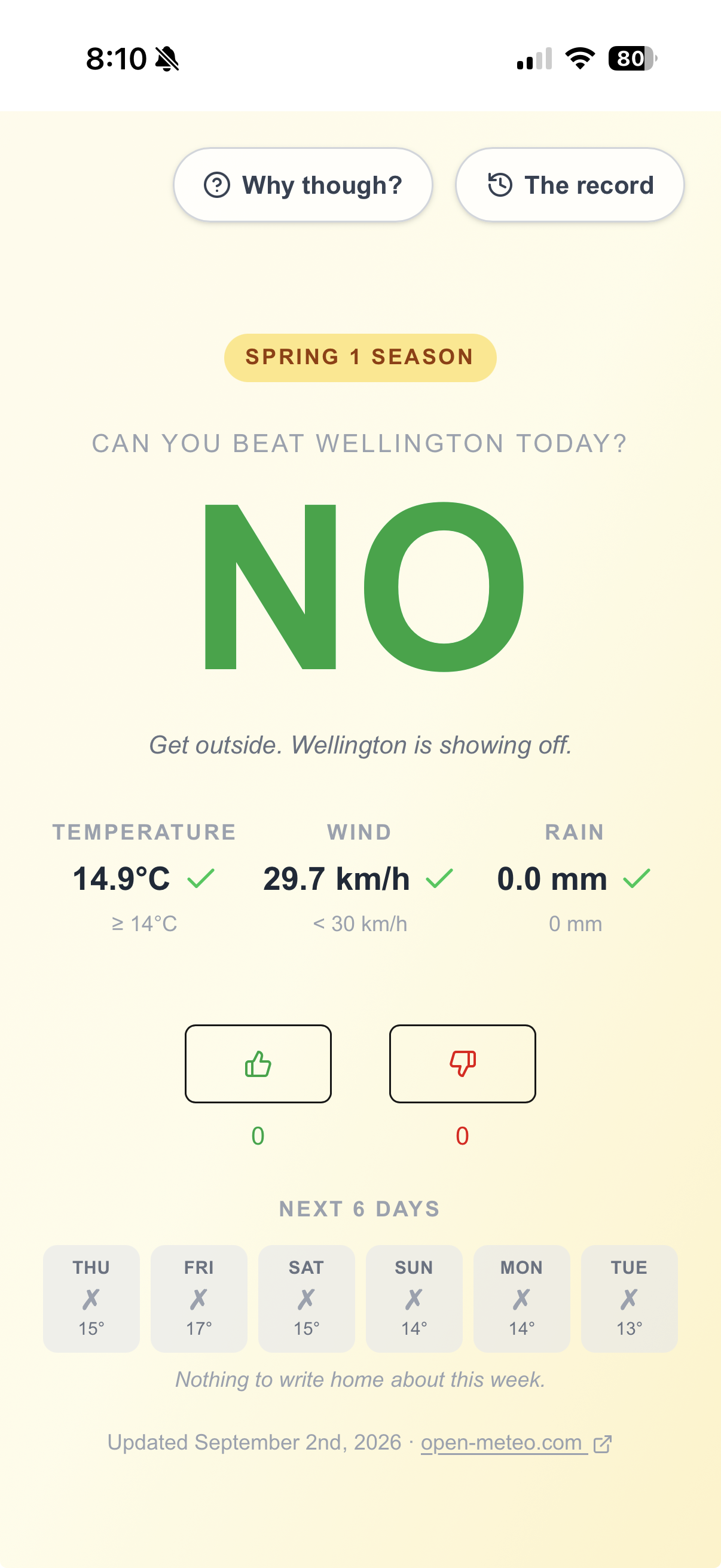The height and width of the screenshot is (1568, 721).
Task: Open "The record" history
Action: pos(570,185)
